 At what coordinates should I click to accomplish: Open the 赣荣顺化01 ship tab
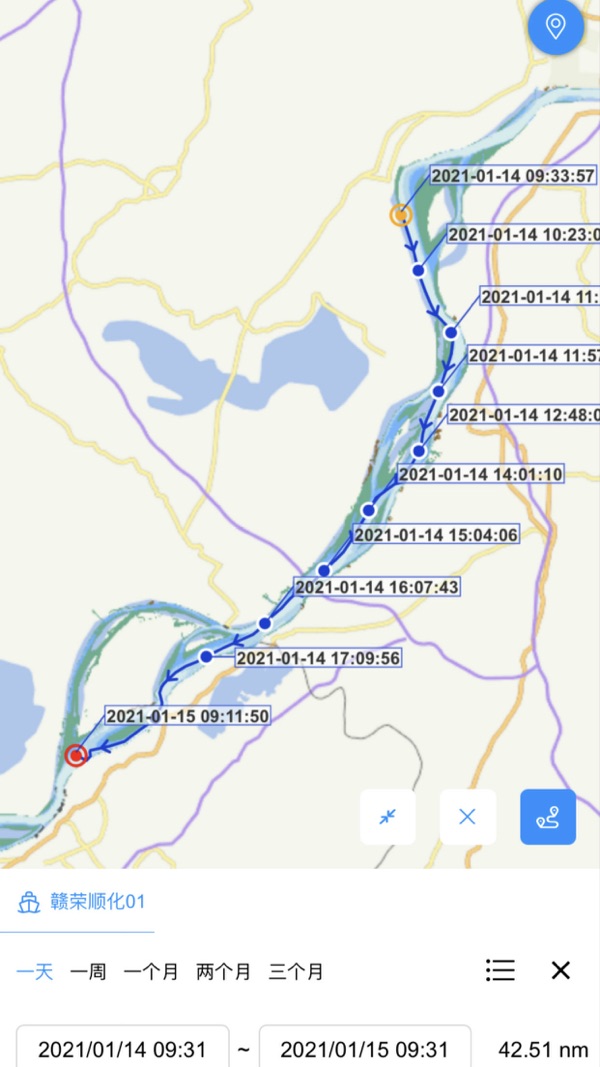82,902
